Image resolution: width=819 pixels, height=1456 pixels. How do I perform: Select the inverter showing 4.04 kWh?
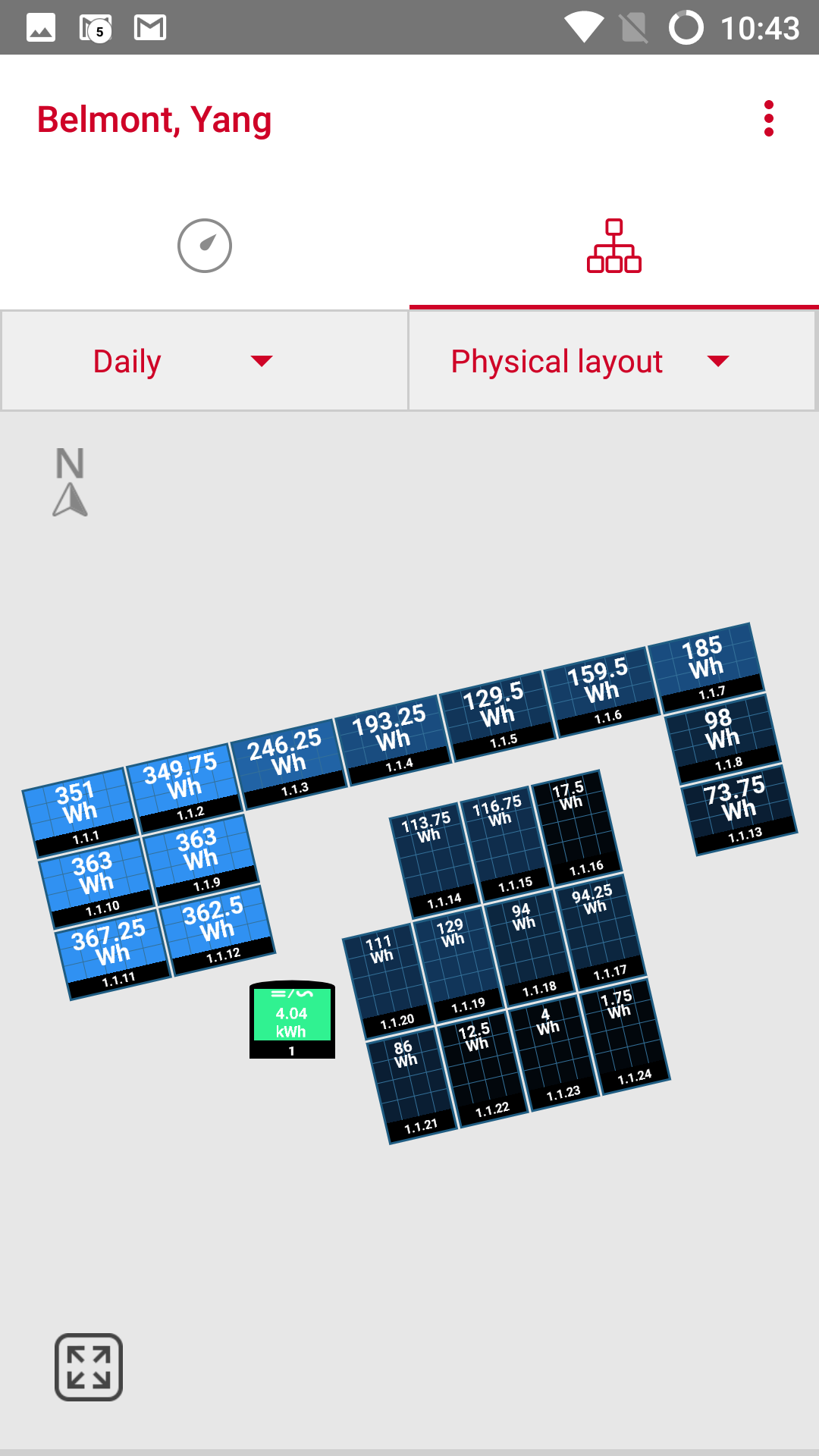pyautogui.click(x=292, y=1020)
